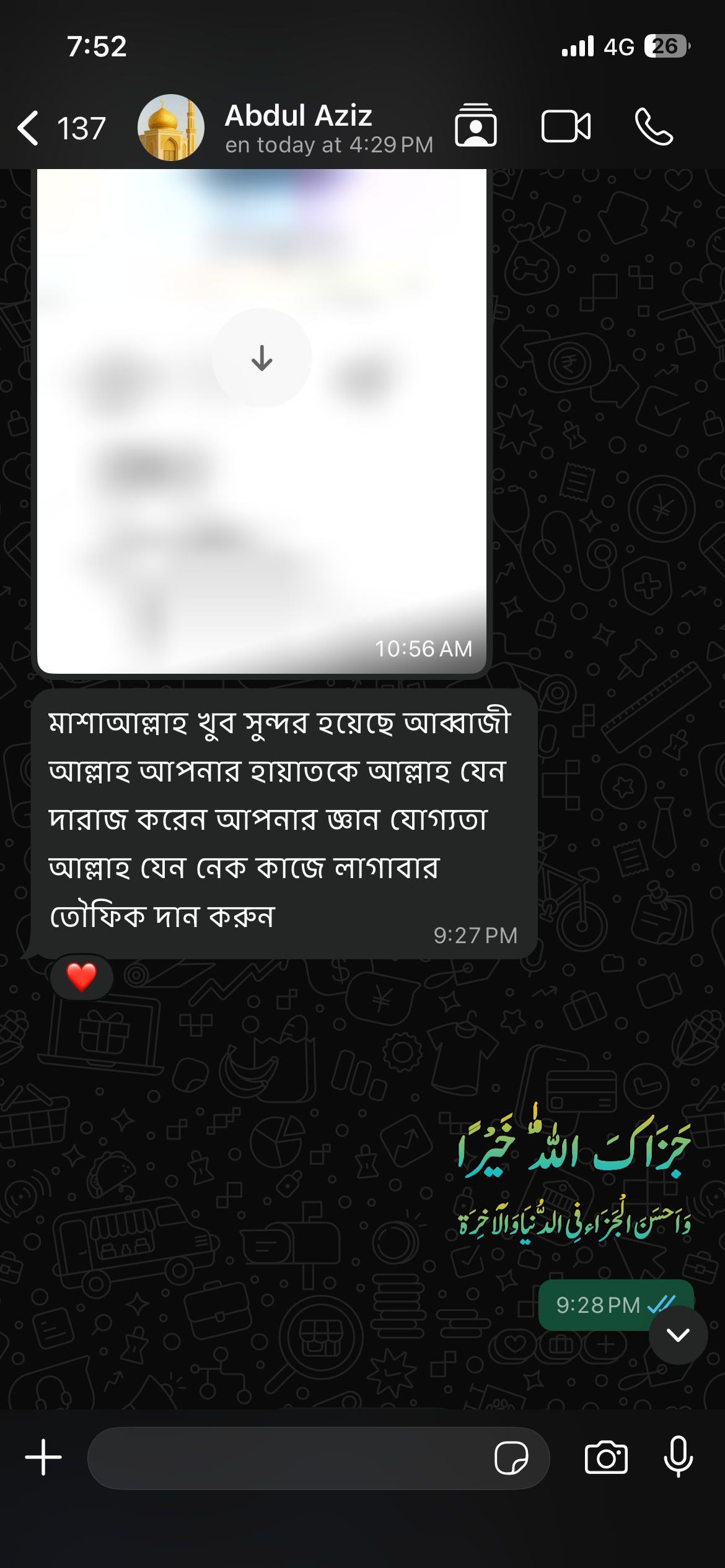
Task: Tap the microphone to record voice message
Action: tap(678, 1458)
